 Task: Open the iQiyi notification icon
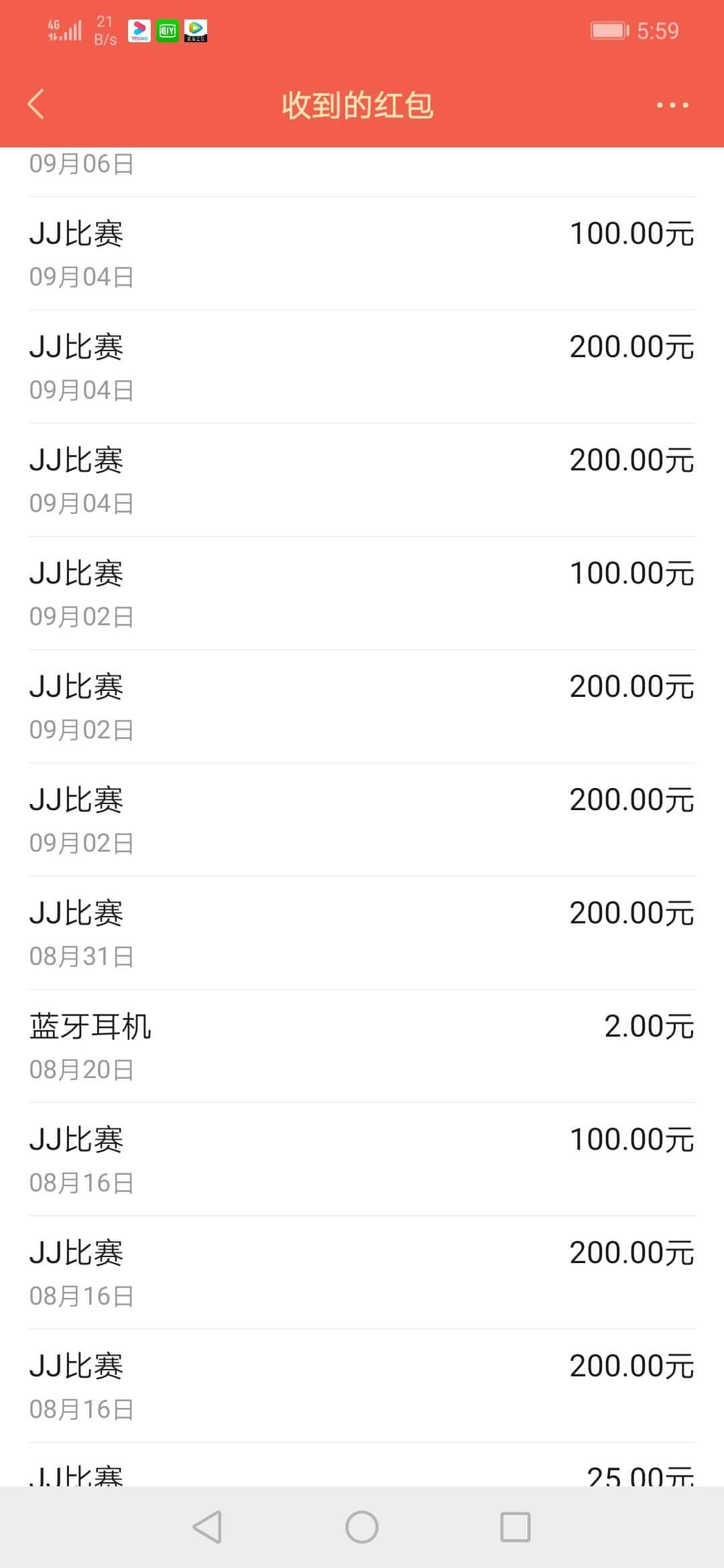coord(168,30)
